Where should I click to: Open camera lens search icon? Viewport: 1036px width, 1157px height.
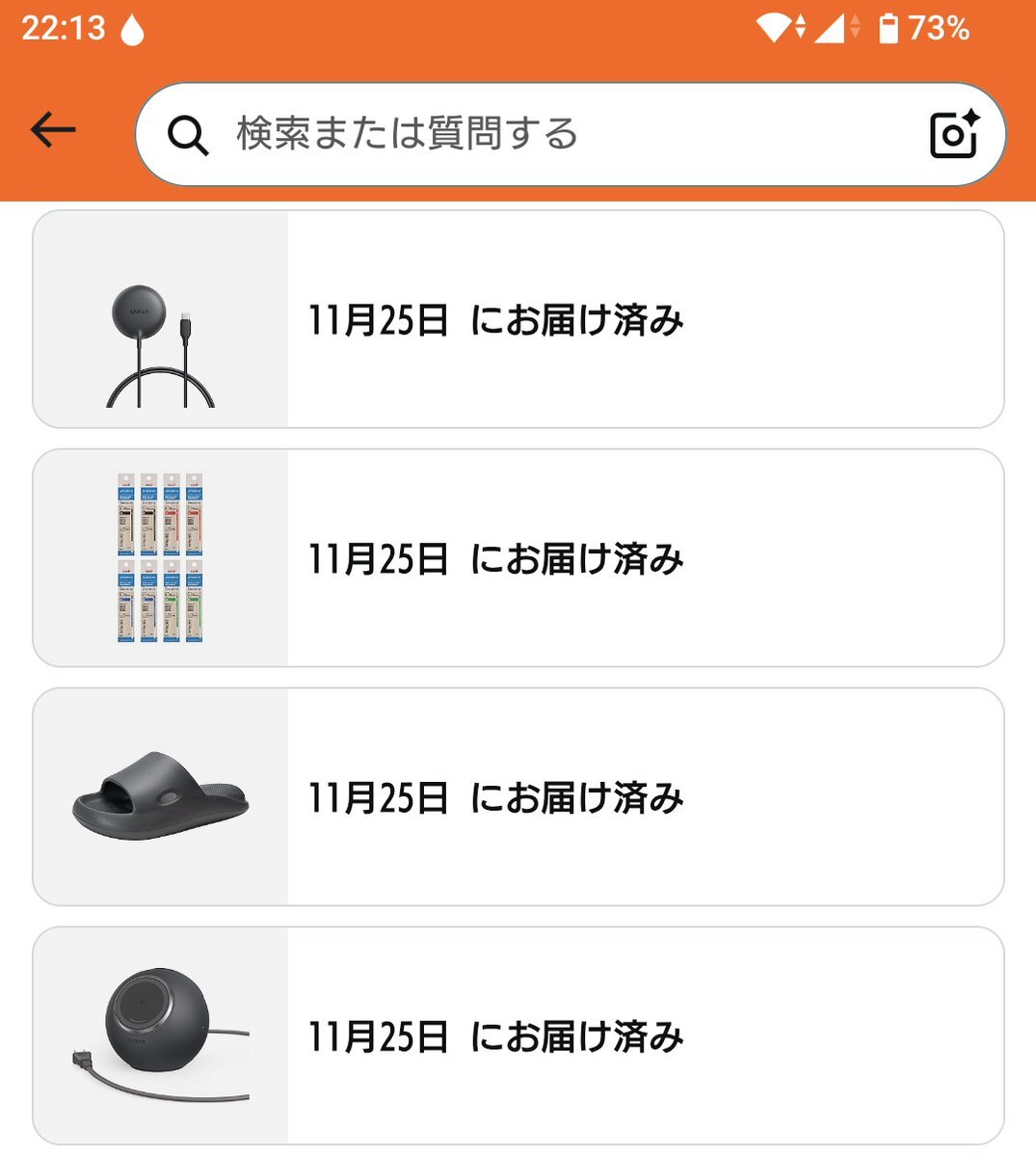[x=953, y=134]
